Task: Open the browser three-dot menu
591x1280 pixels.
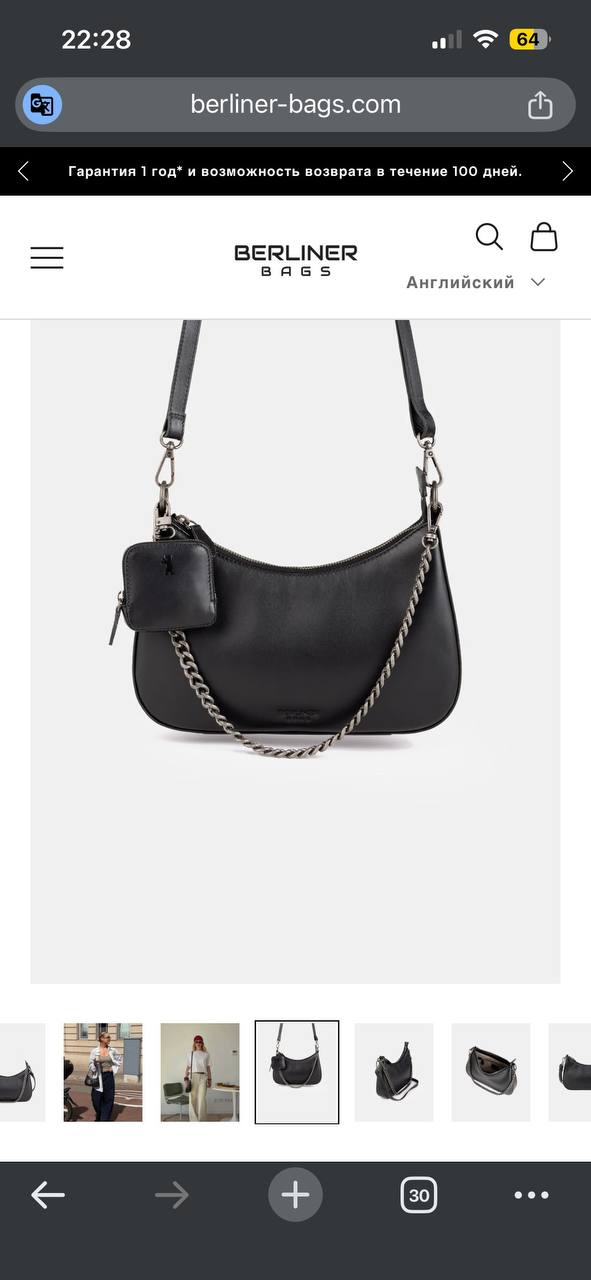Action: (531, 1195)
